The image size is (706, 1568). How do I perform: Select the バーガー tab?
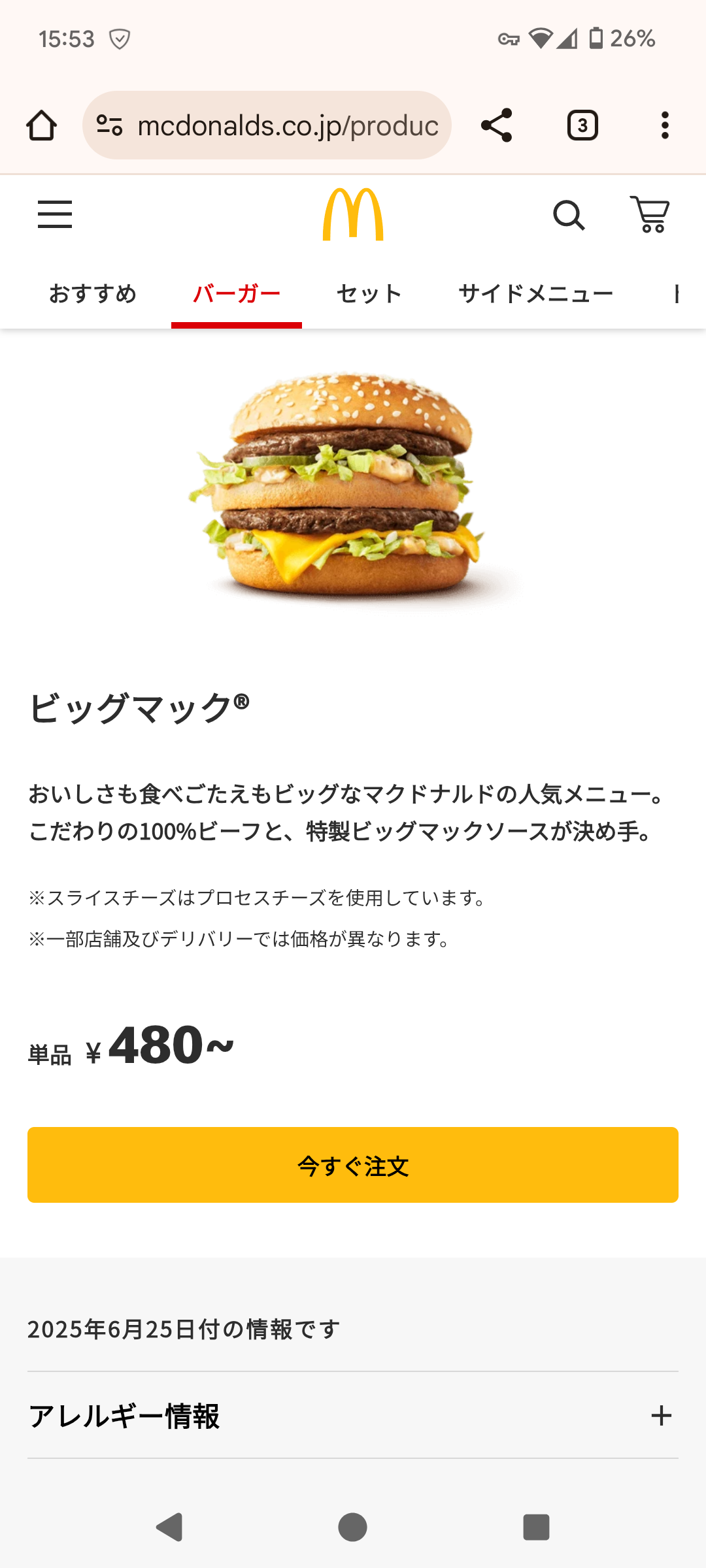(237, 294)
